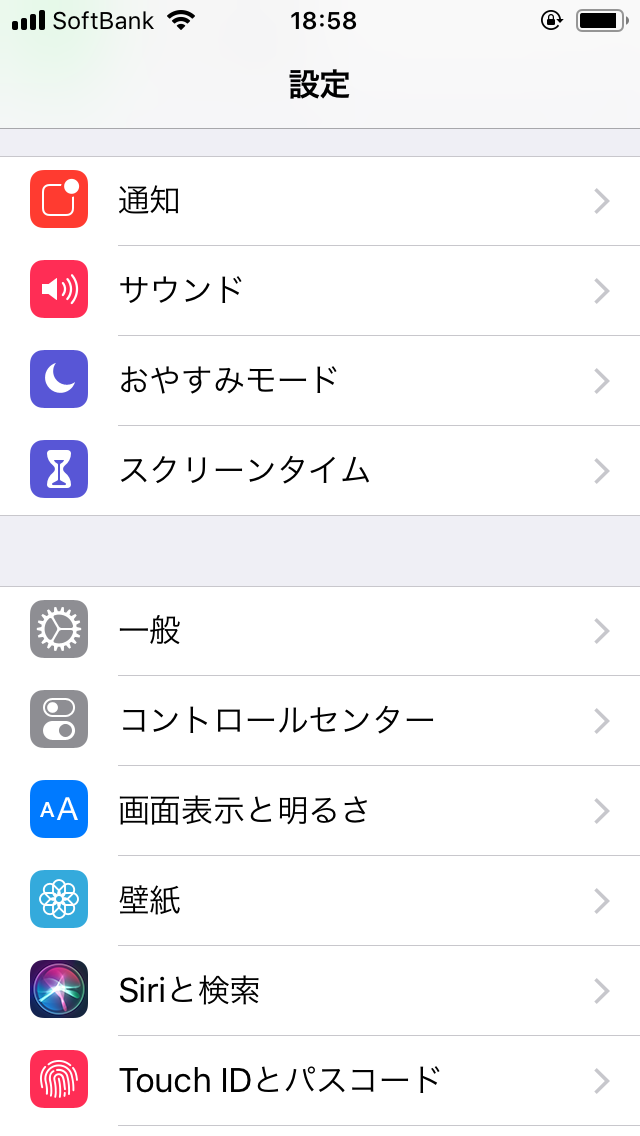The height and width of the screenshot is (1136, 640).
Task: Open 一般 settings
Action: [x=320, y=631]
